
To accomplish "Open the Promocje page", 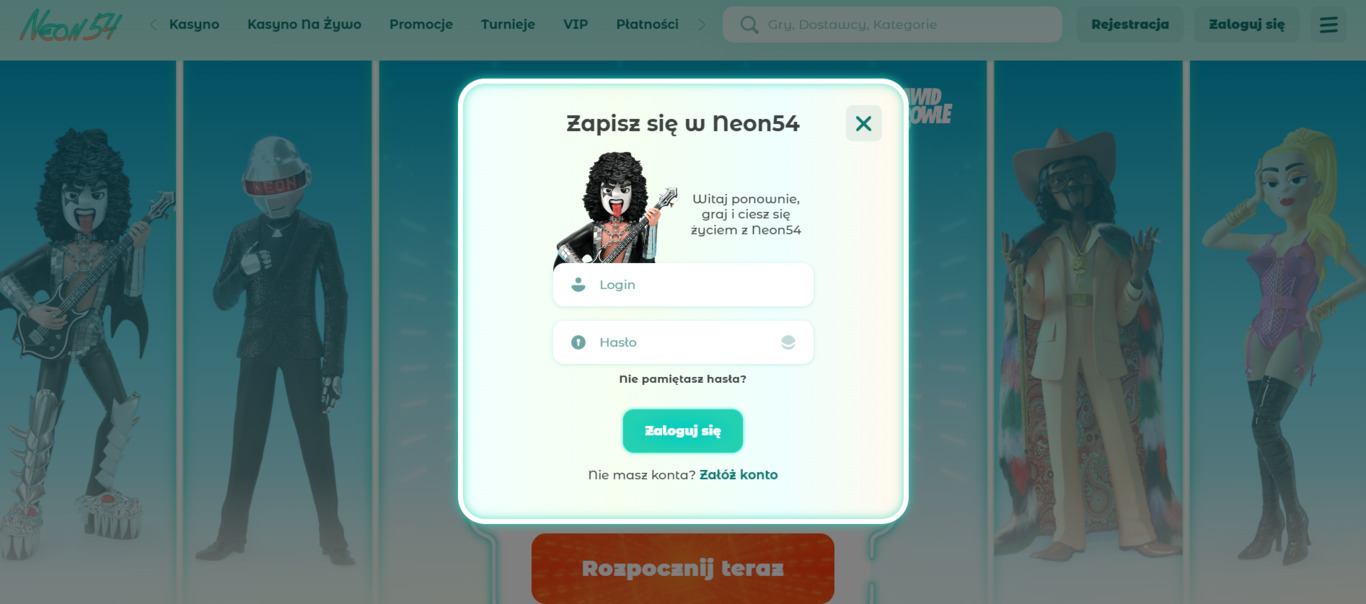I will pos(421,24).
